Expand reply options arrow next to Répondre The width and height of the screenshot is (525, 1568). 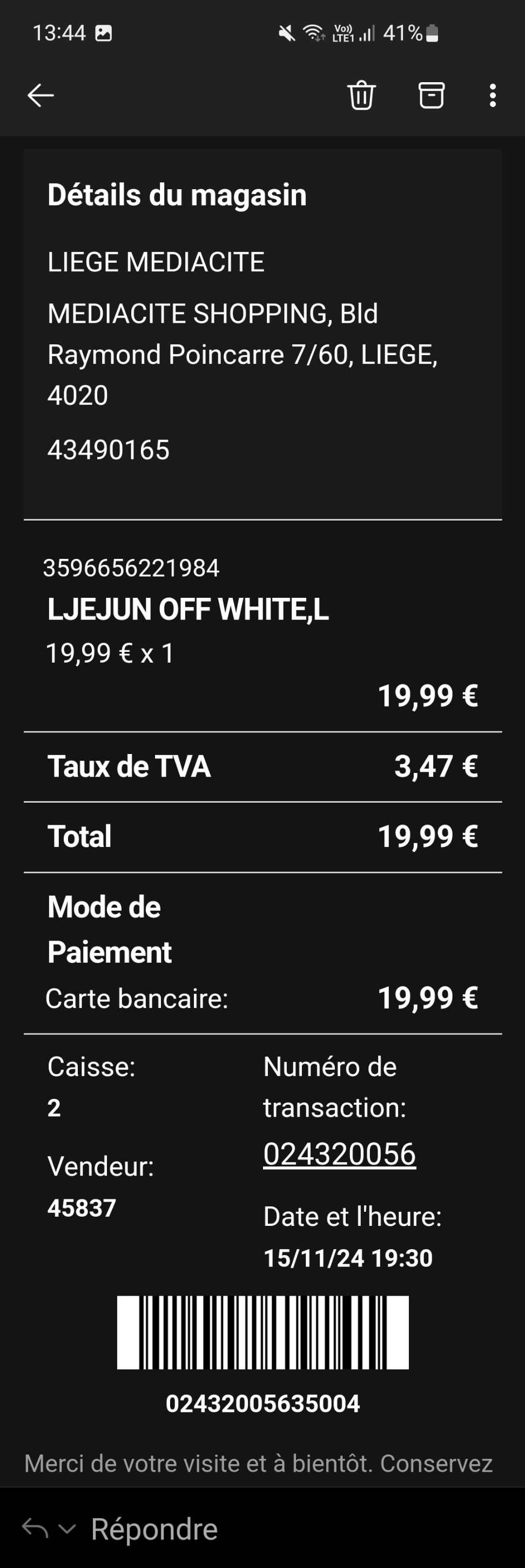point(67,1529)
